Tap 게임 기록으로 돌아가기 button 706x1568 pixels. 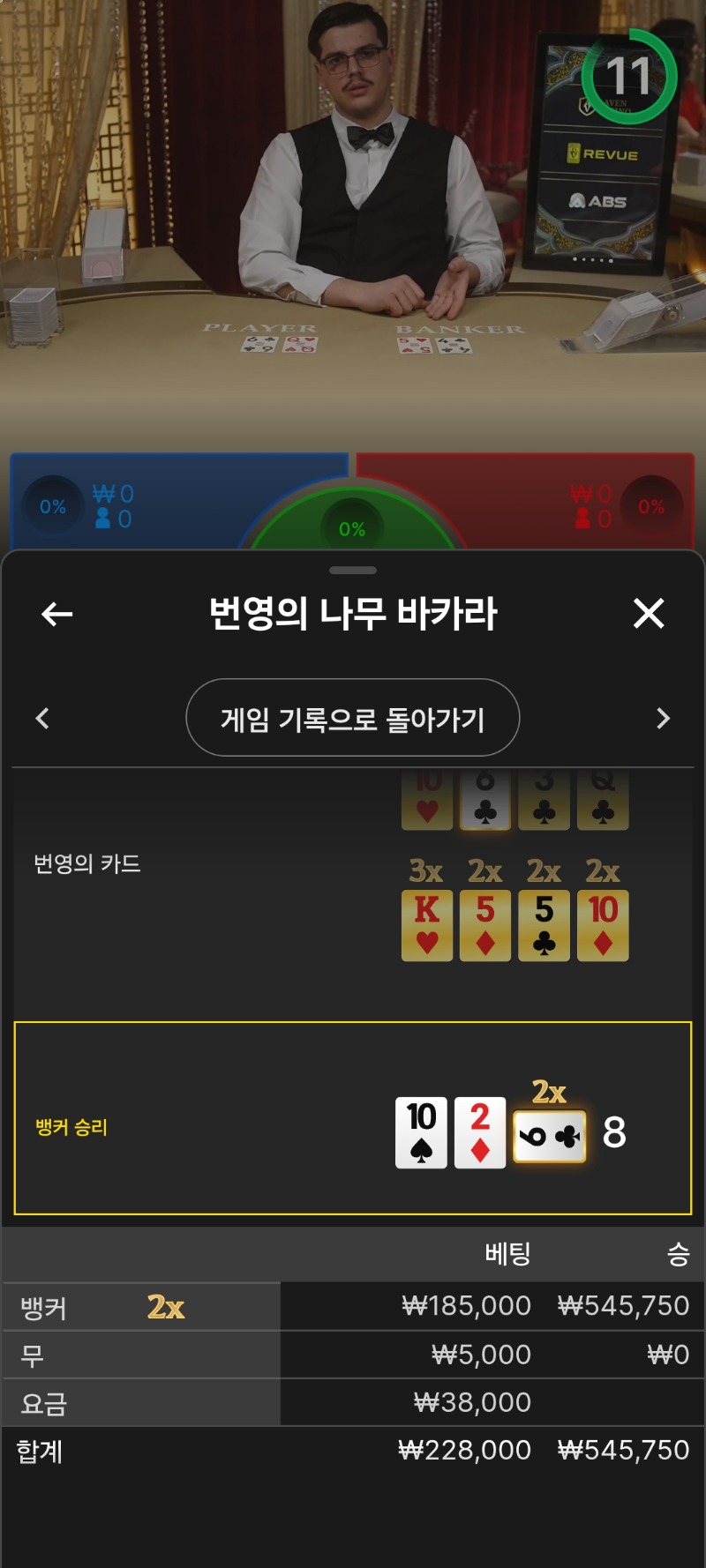click(353, 718)
